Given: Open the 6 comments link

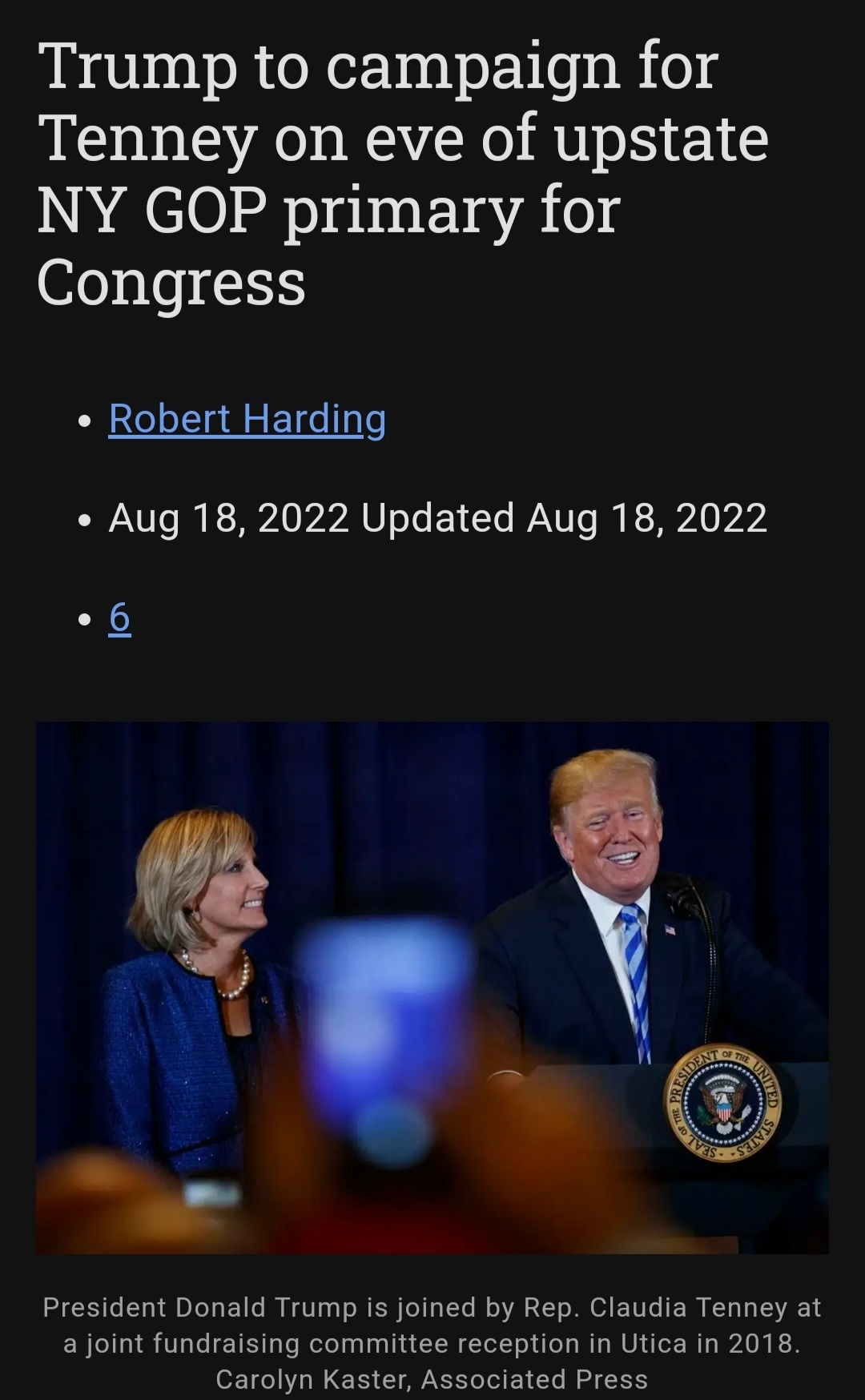Looking at the screenshot, I should pyautogui.click(x=119, y=618).
